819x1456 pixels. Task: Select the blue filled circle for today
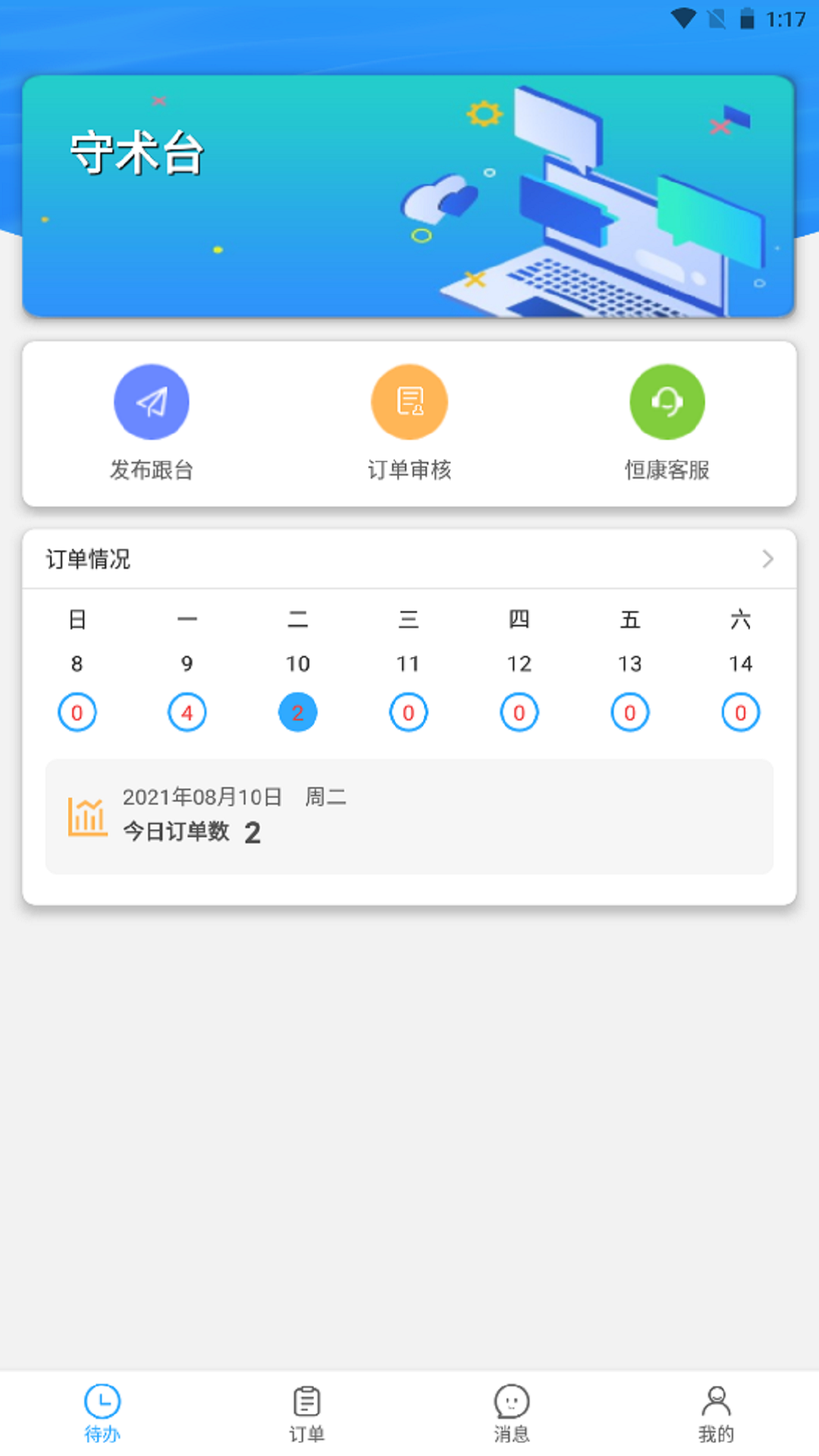click(x=298, y=712)
